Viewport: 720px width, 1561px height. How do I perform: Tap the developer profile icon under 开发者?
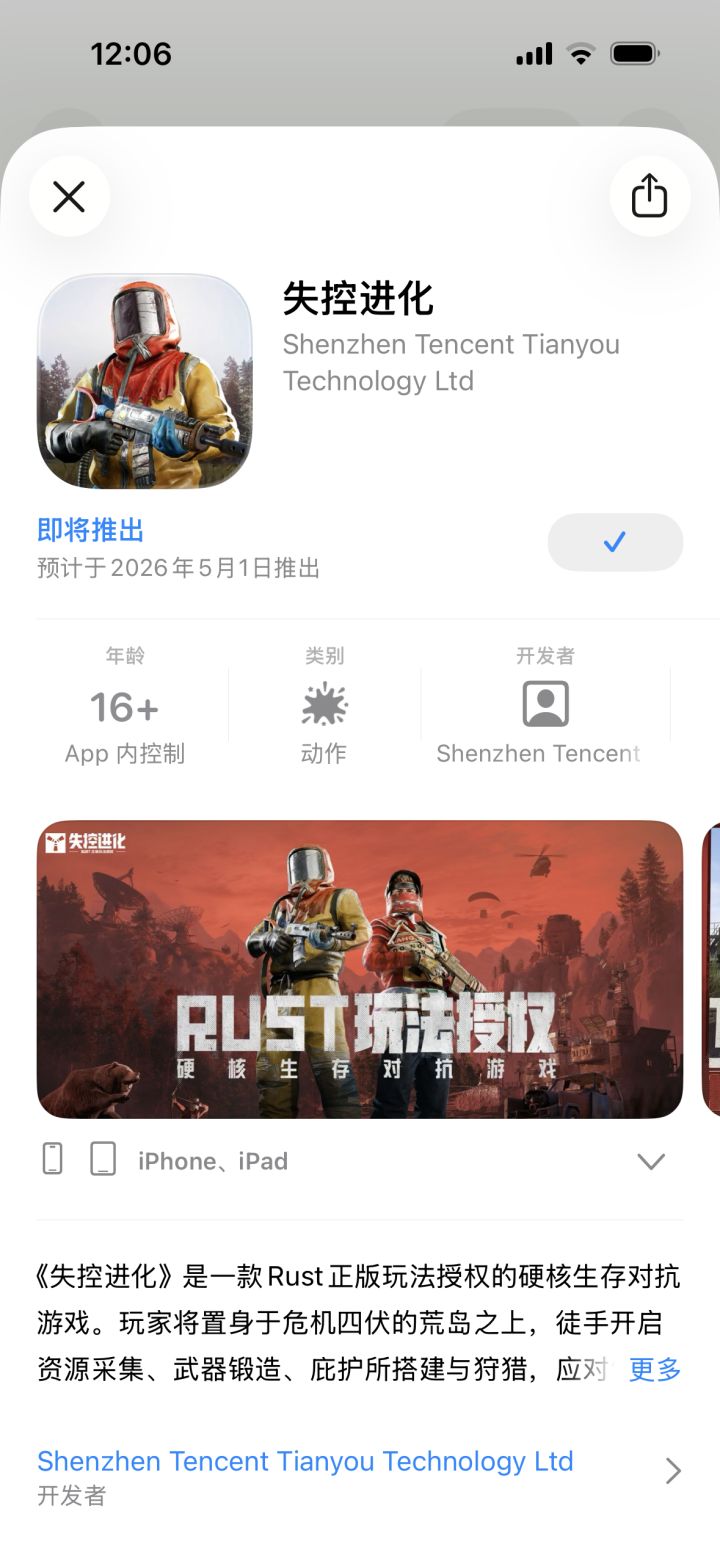(x=545, y=704)
